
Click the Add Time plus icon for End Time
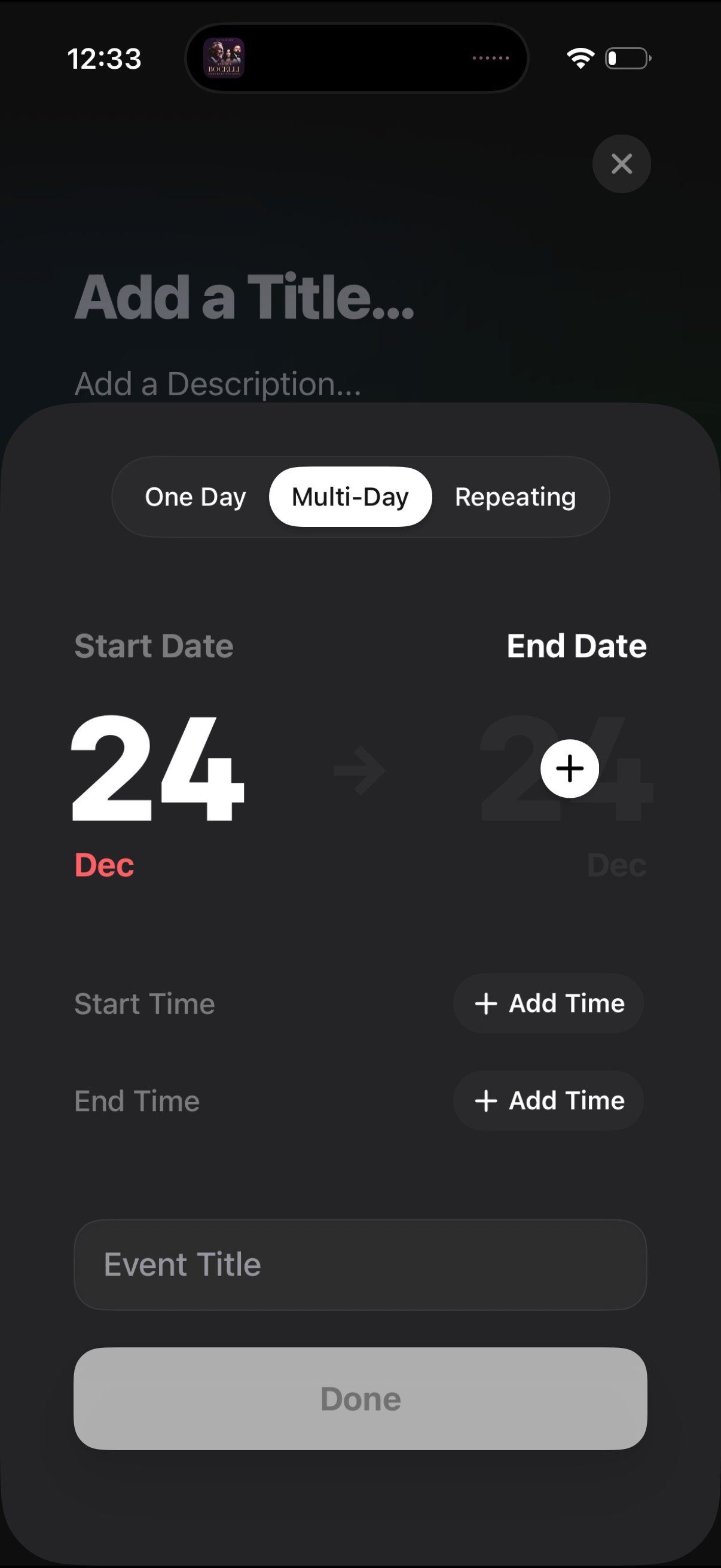pyautogui.click(x=486, y=1100)
